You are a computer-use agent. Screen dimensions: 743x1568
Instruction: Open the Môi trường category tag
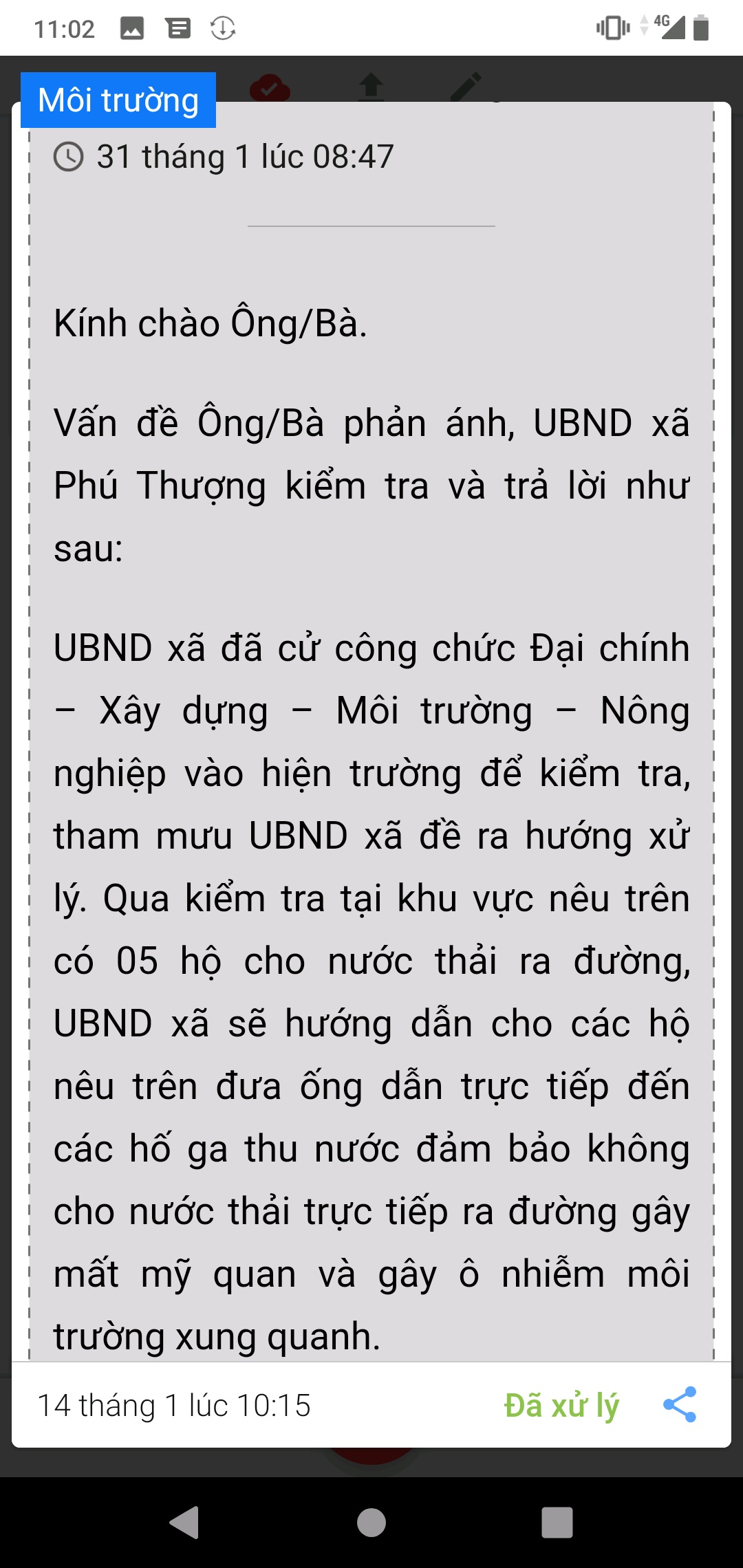118,100
